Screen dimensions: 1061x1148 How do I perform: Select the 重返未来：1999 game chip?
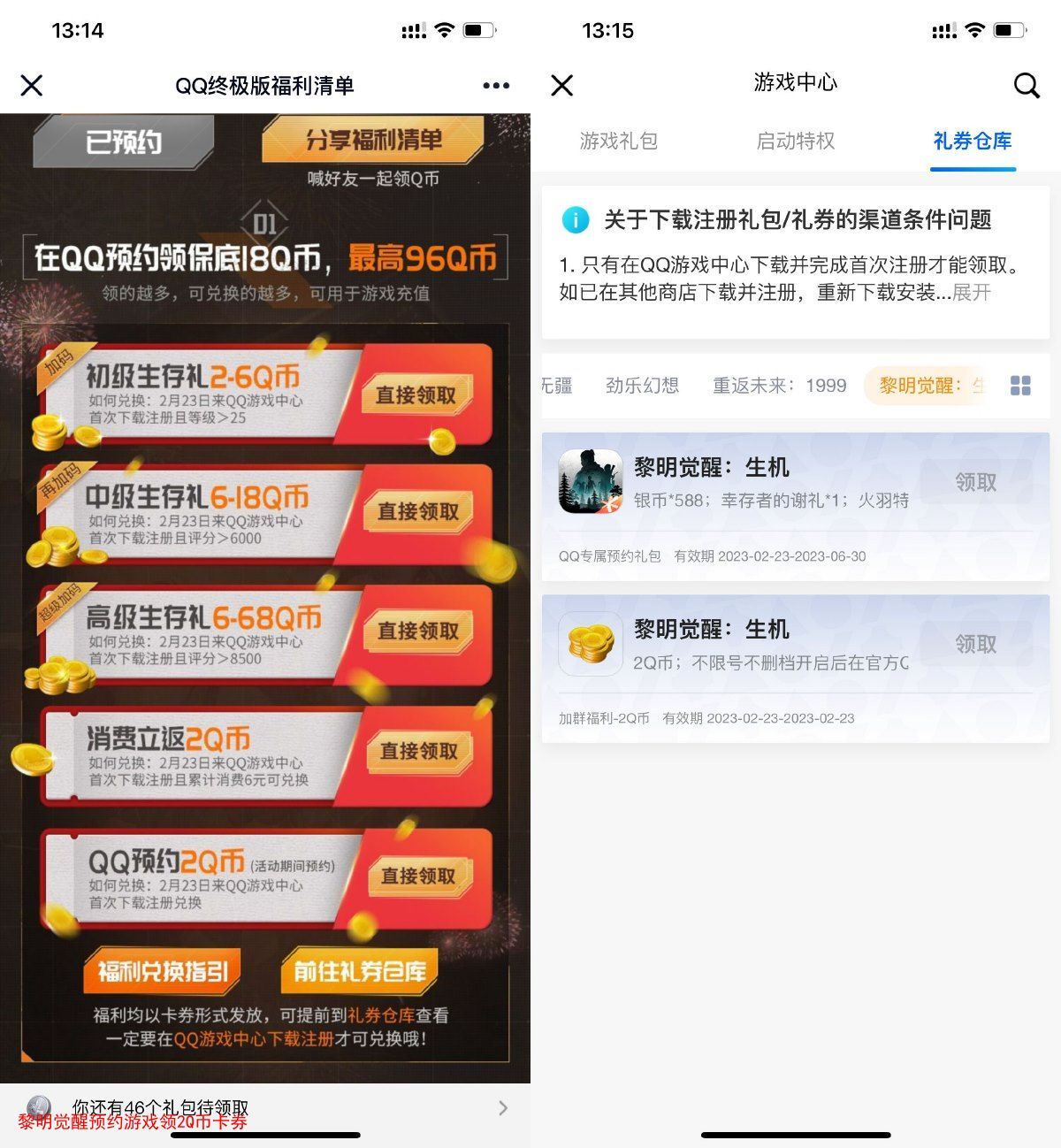(x=780, y=386)
